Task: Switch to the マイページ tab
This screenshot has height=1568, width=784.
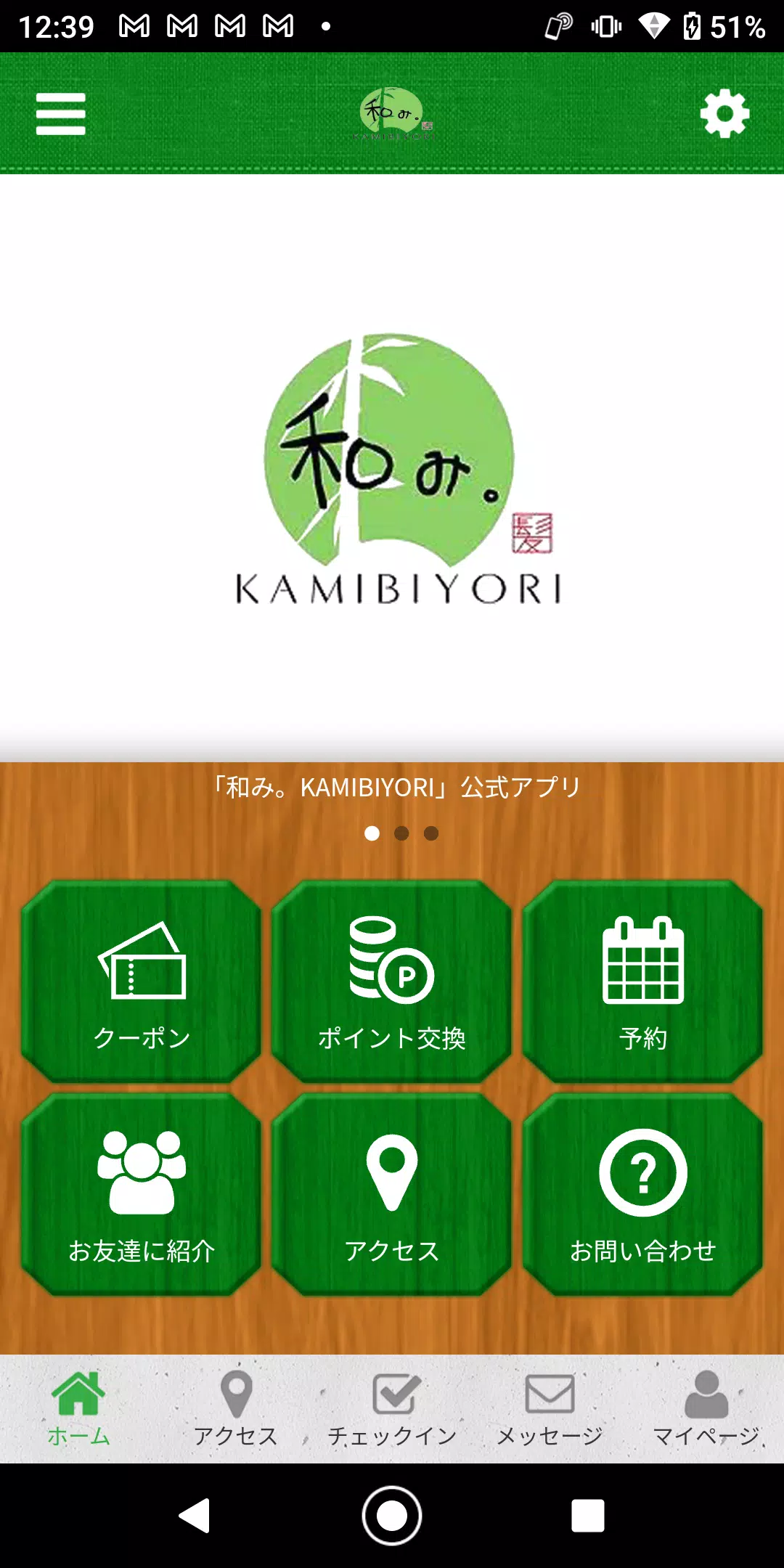Action: pos(706,1408)
